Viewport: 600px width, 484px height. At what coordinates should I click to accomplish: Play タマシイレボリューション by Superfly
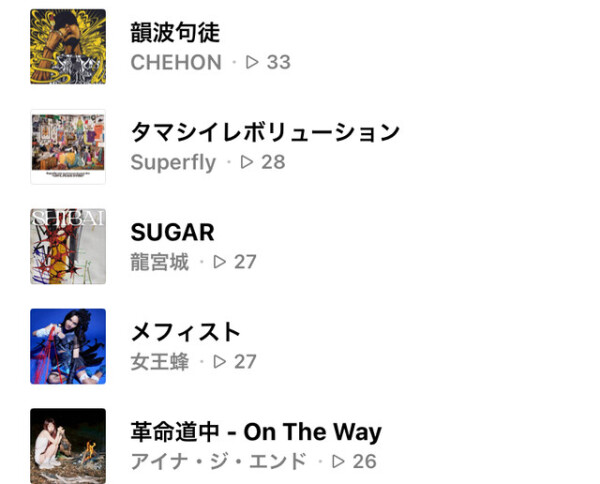pos(264,133)
